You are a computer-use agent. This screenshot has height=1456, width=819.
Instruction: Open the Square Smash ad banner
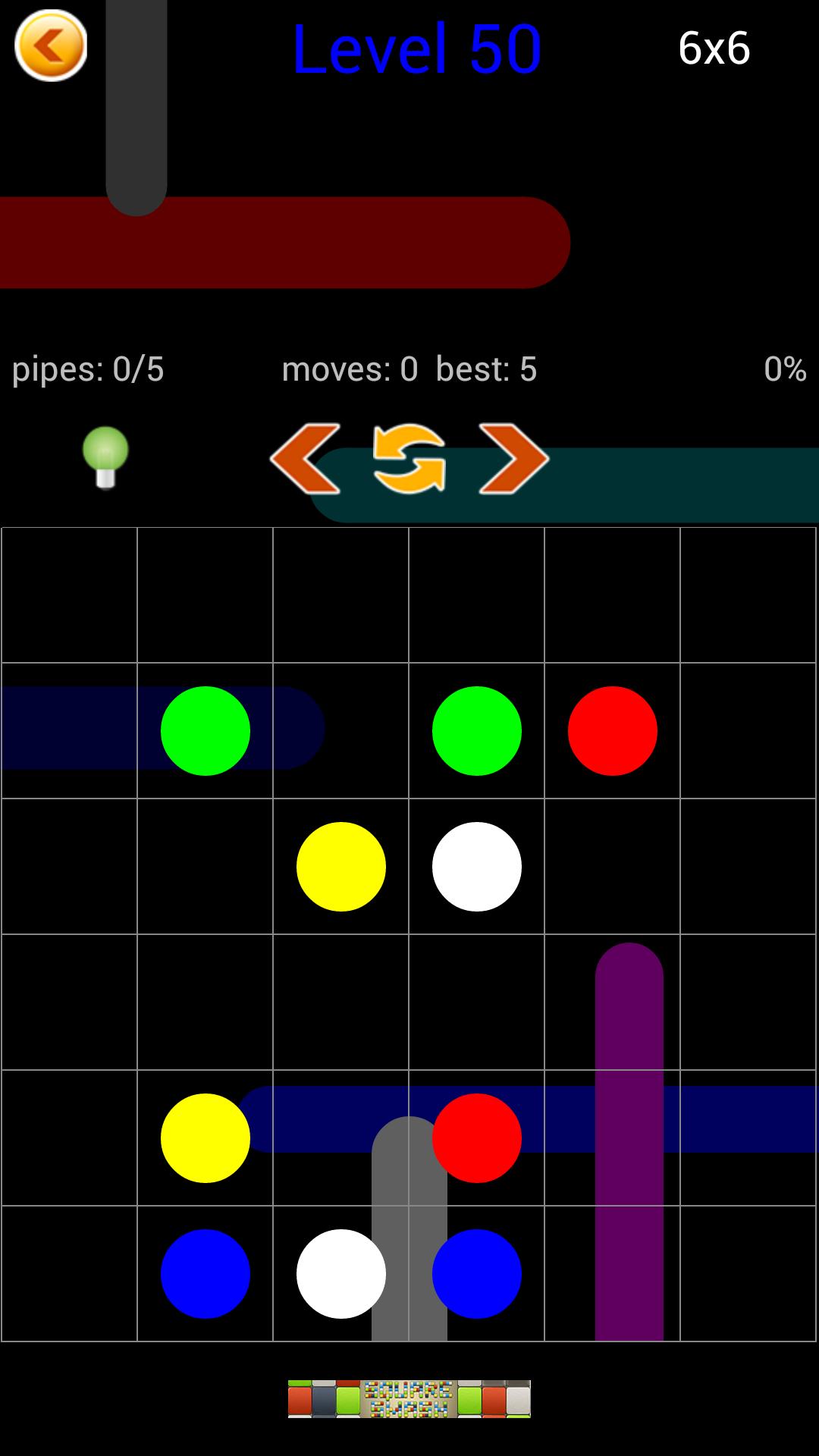tap(409, 1399)
